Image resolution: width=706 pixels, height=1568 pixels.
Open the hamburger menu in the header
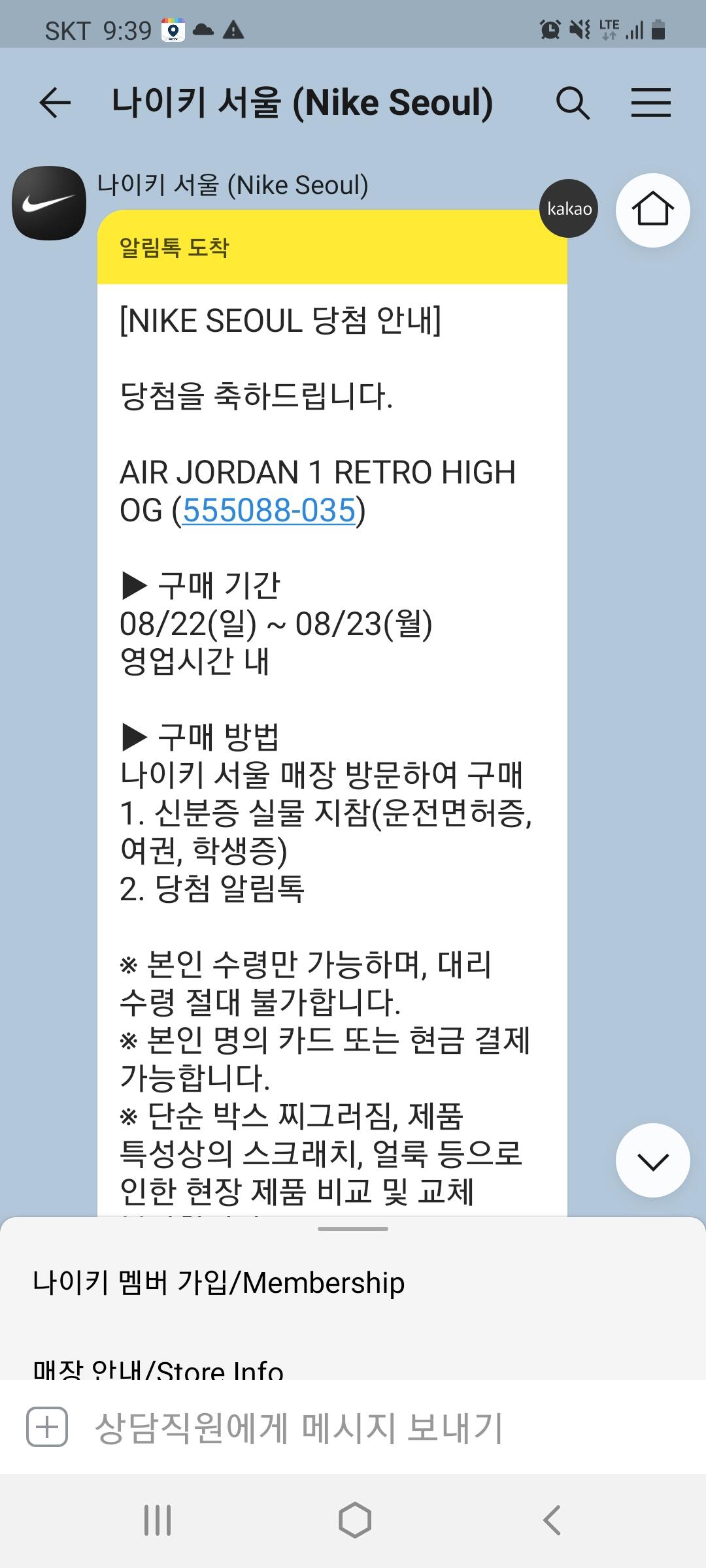pyautogui.click(x=651, y=103)
